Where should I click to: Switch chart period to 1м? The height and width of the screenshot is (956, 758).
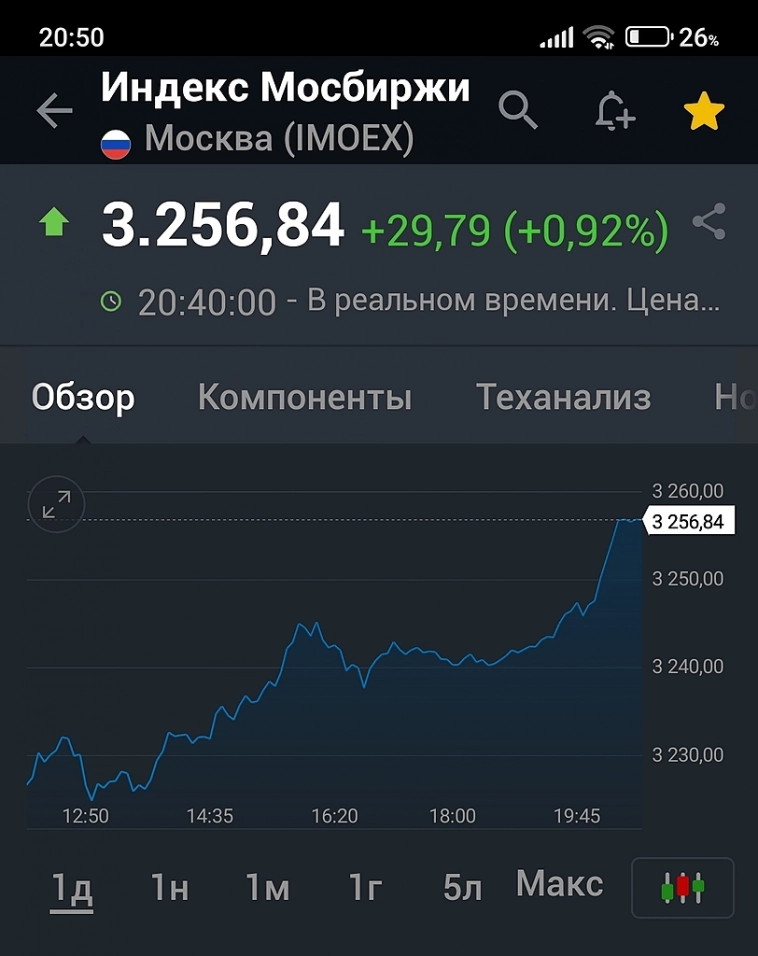point(265,887)
